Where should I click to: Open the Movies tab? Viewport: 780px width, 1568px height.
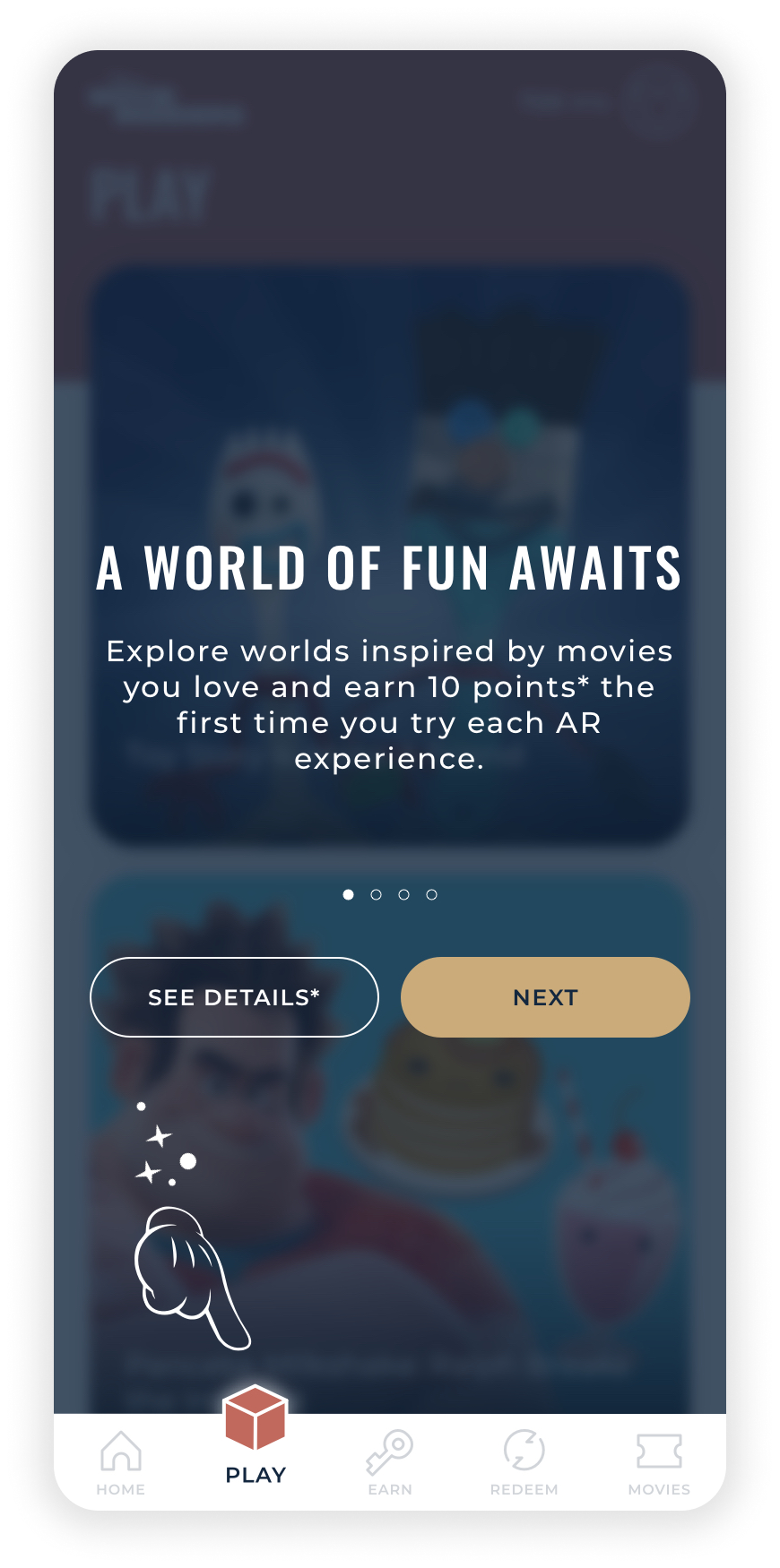[659, 1462]
